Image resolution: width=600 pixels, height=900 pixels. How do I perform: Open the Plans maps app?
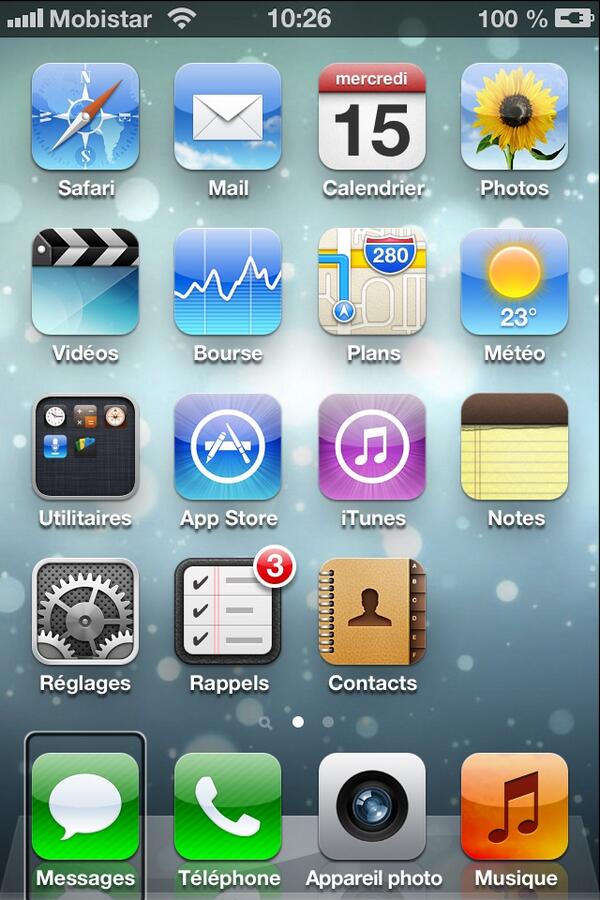point(372,282)
